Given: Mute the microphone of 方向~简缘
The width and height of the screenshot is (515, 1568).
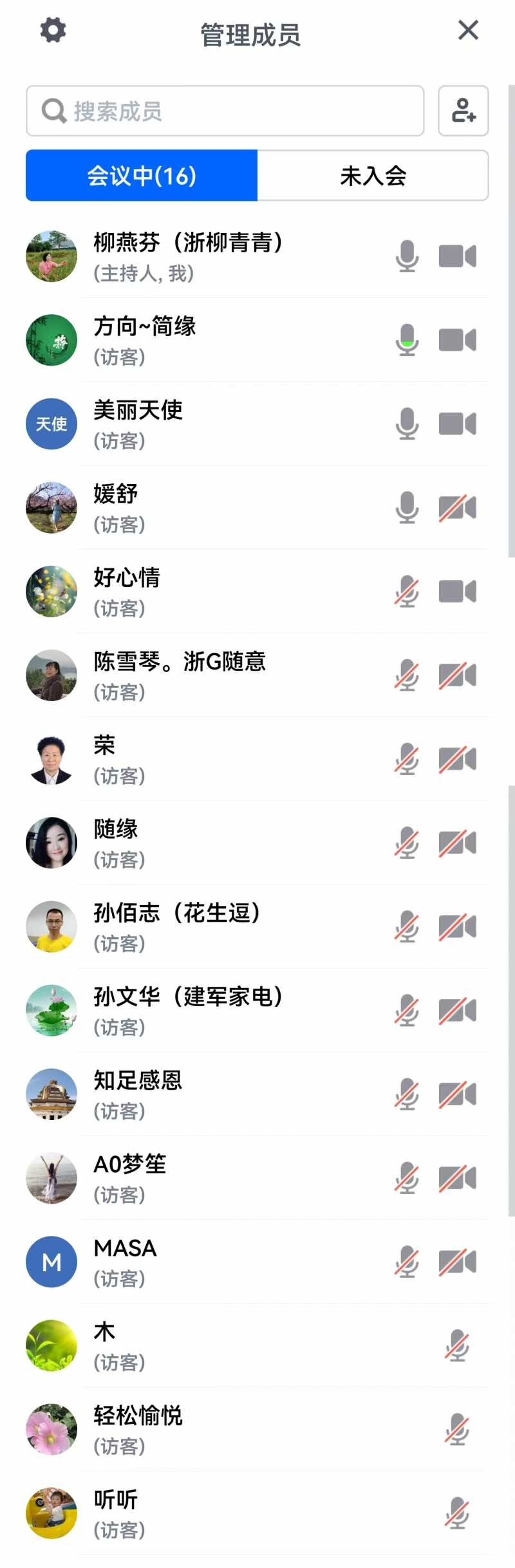Looking at the screenshot, I should pyautogui.click(x=407, y=340).
